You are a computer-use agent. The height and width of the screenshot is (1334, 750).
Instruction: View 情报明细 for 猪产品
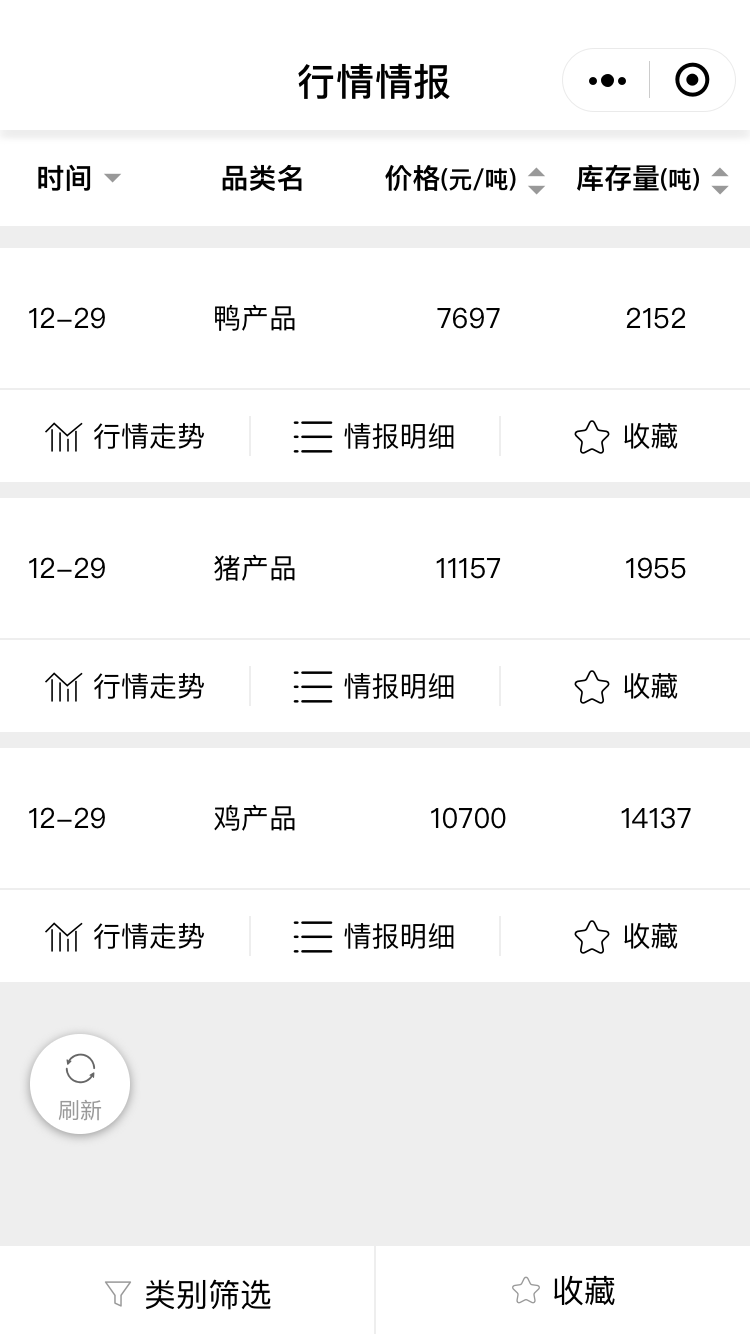click(x=374, y=687)
